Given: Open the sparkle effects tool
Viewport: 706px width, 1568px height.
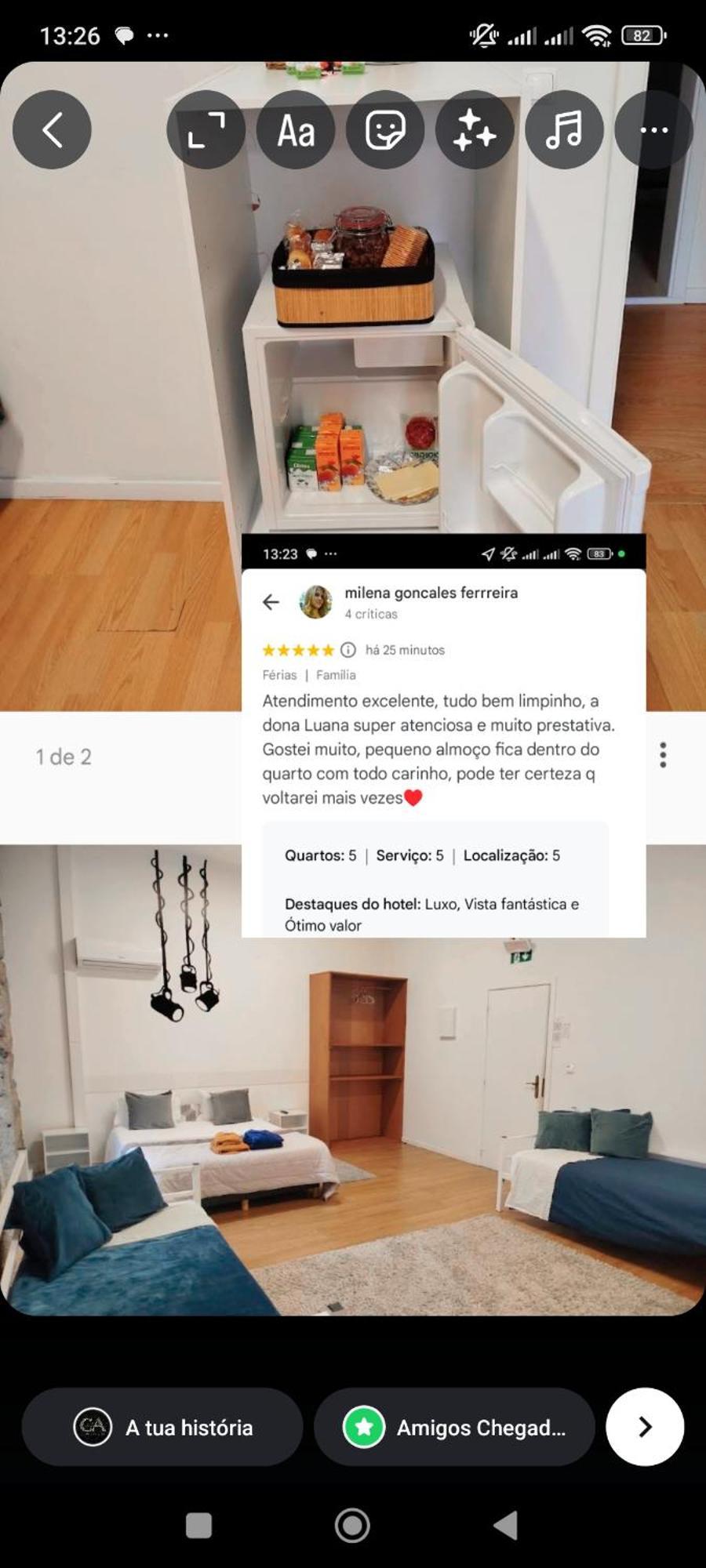Looking at the screenshot, I should pyautogui.click(x=475, y=129).
